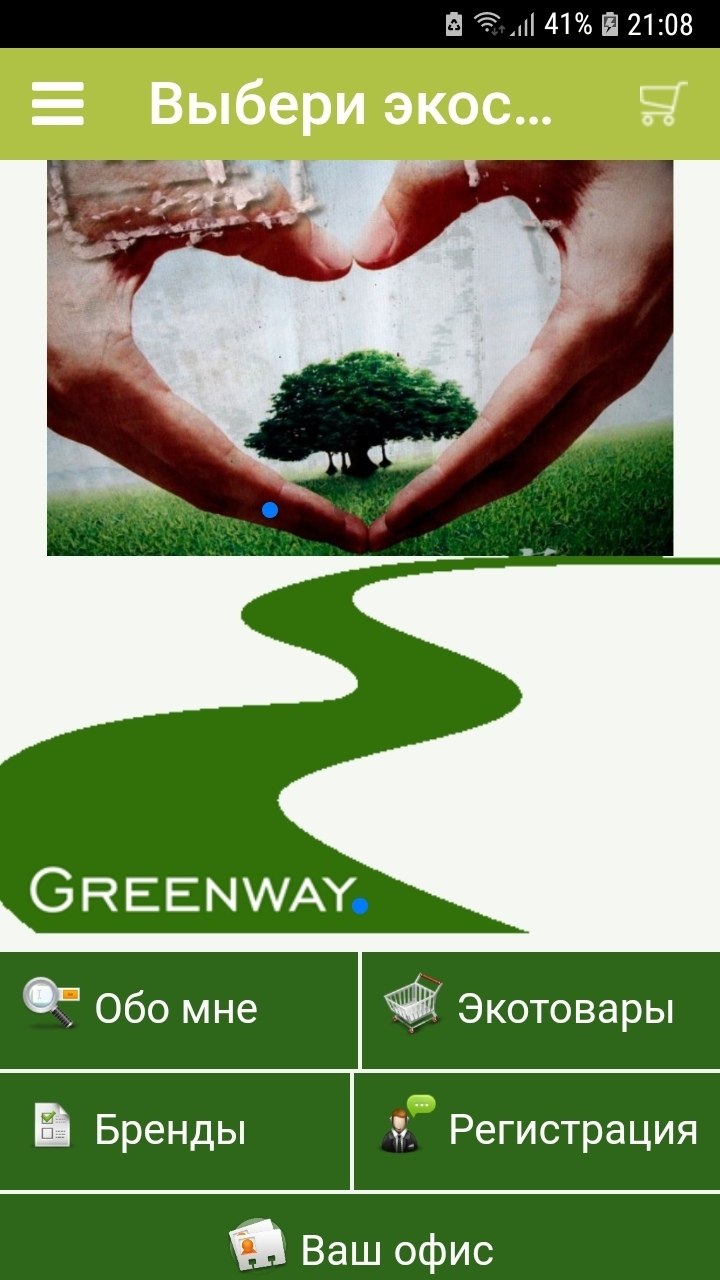Go to Экотовары catalog
The width and height of the screenshot is (720, 1280).
(540, 1010)
